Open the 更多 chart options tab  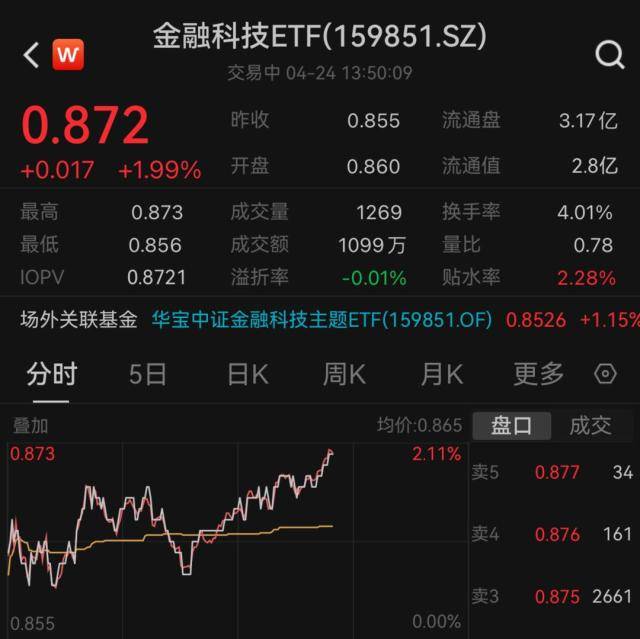[539, 374]
